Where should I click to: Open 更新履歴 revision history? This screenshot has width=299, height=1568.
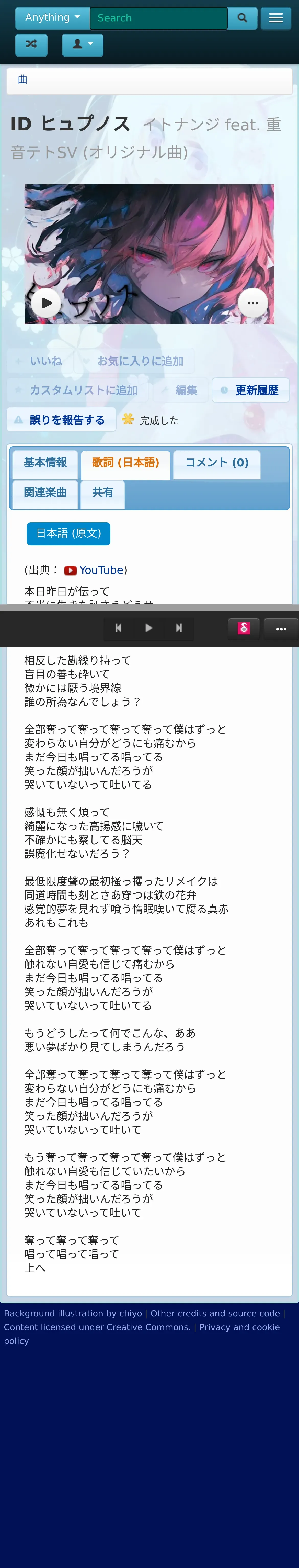click(250, 390)
